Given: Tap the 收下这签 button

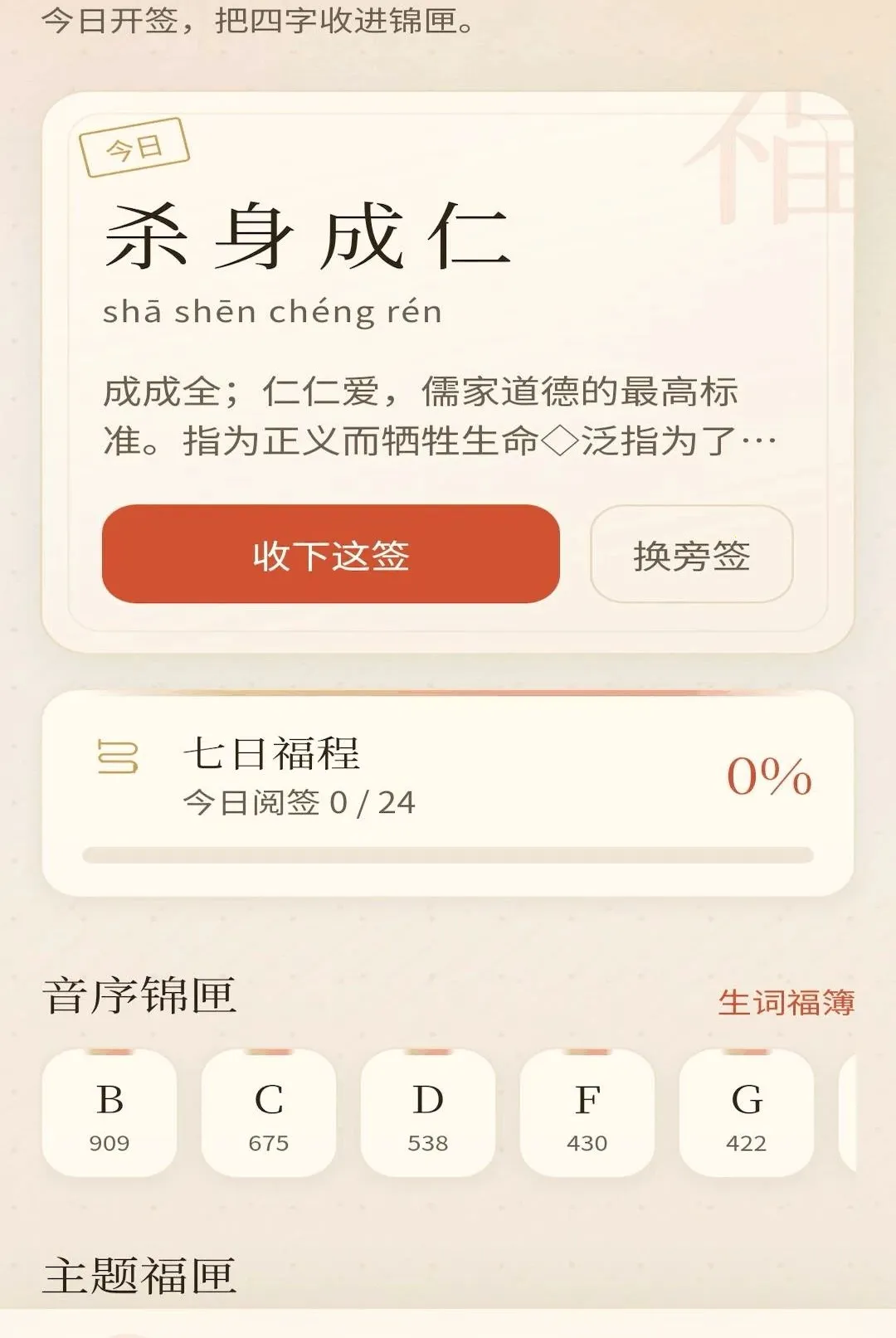Looking at the screenshot, I should [x=331, y=554].
